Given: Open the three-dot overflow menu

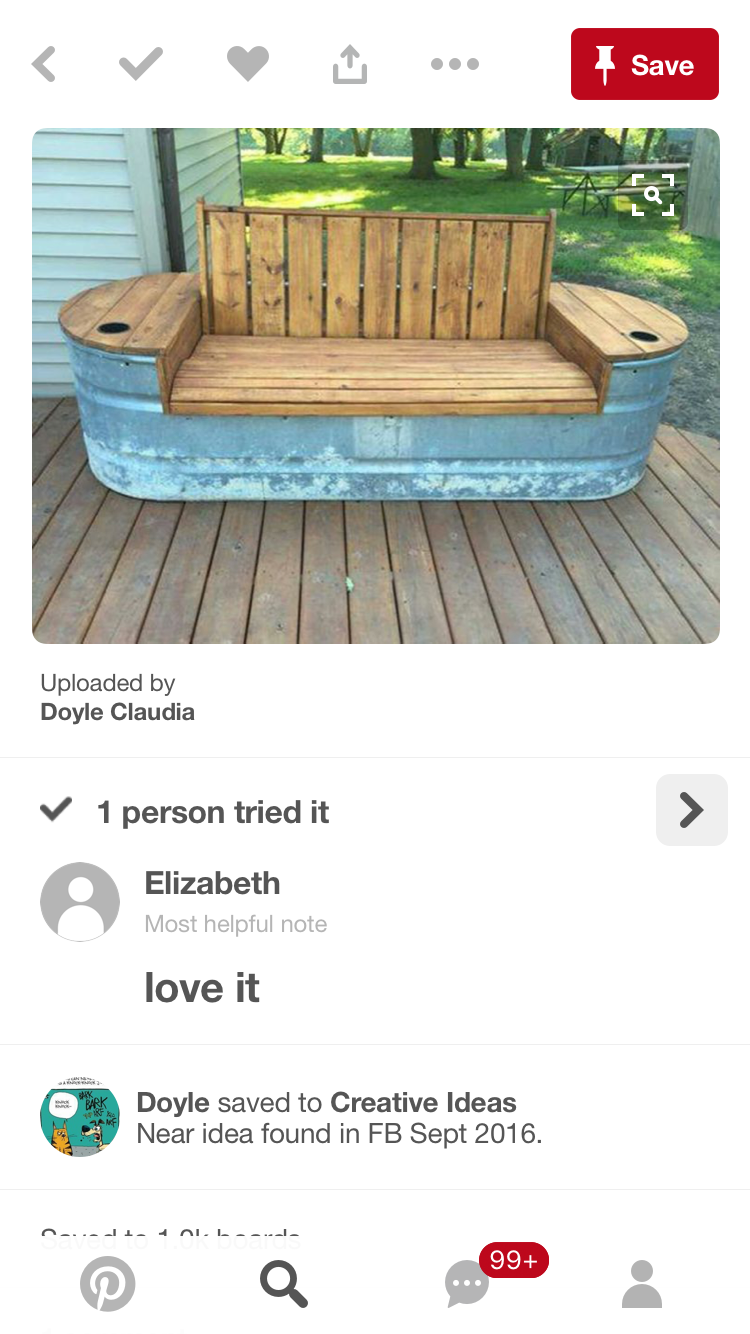Looking at the screenshot, I should click(455, 65).
